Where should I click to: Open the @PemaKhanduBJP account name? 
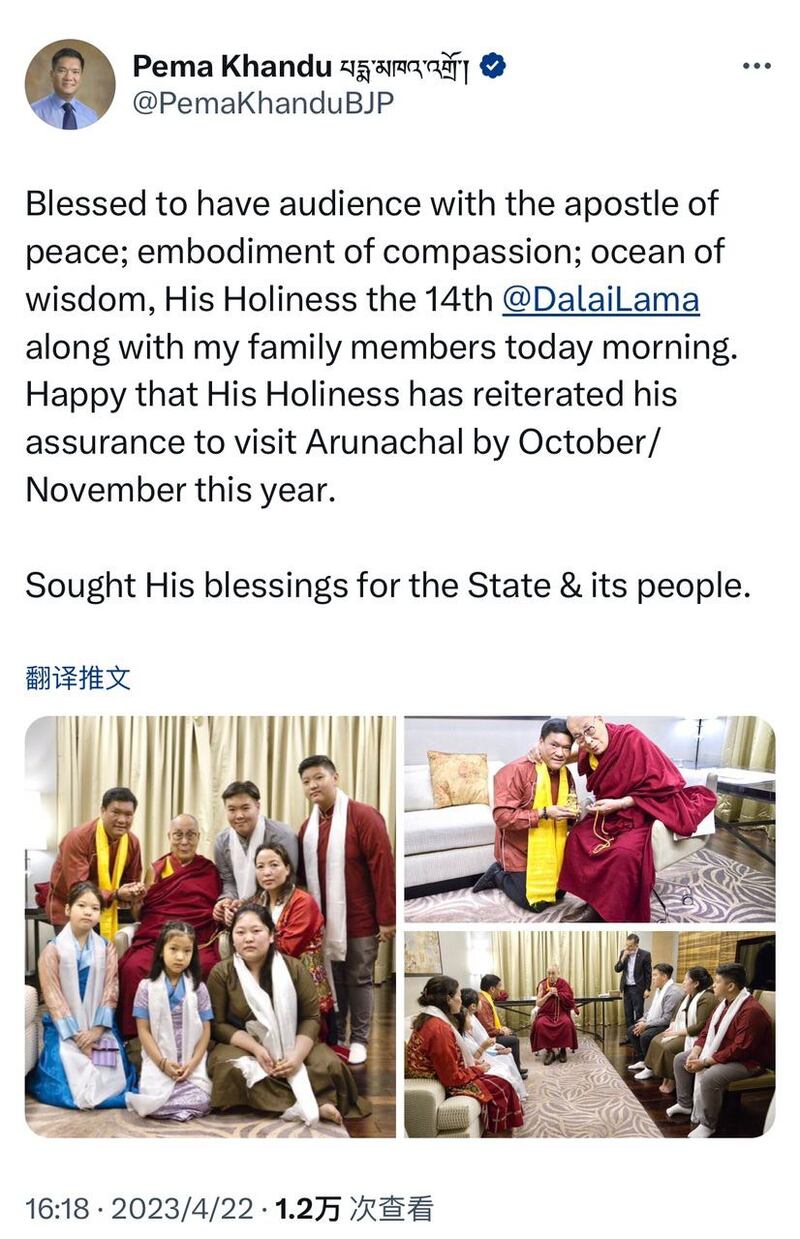(x=263, y=103)
